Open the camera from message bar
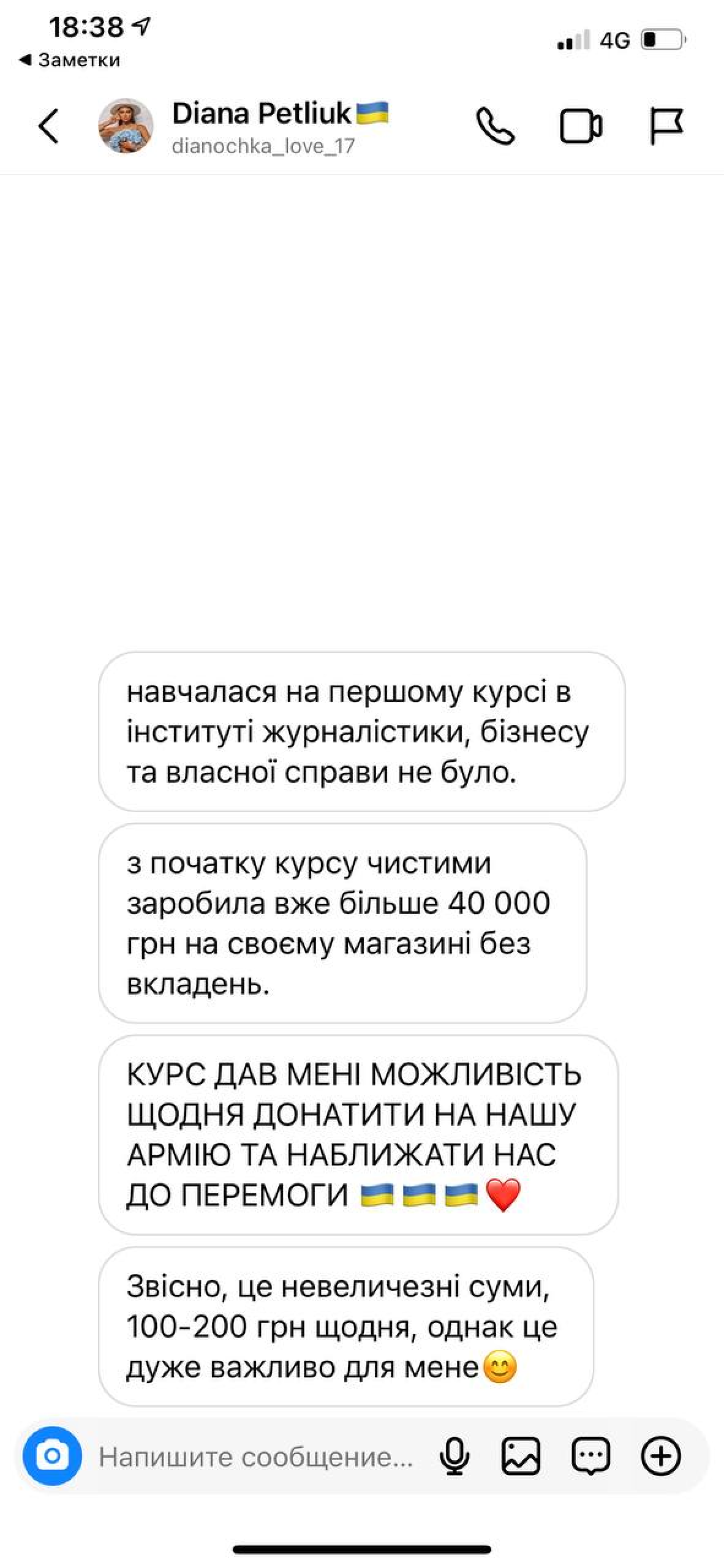 tap(52, 1456)
